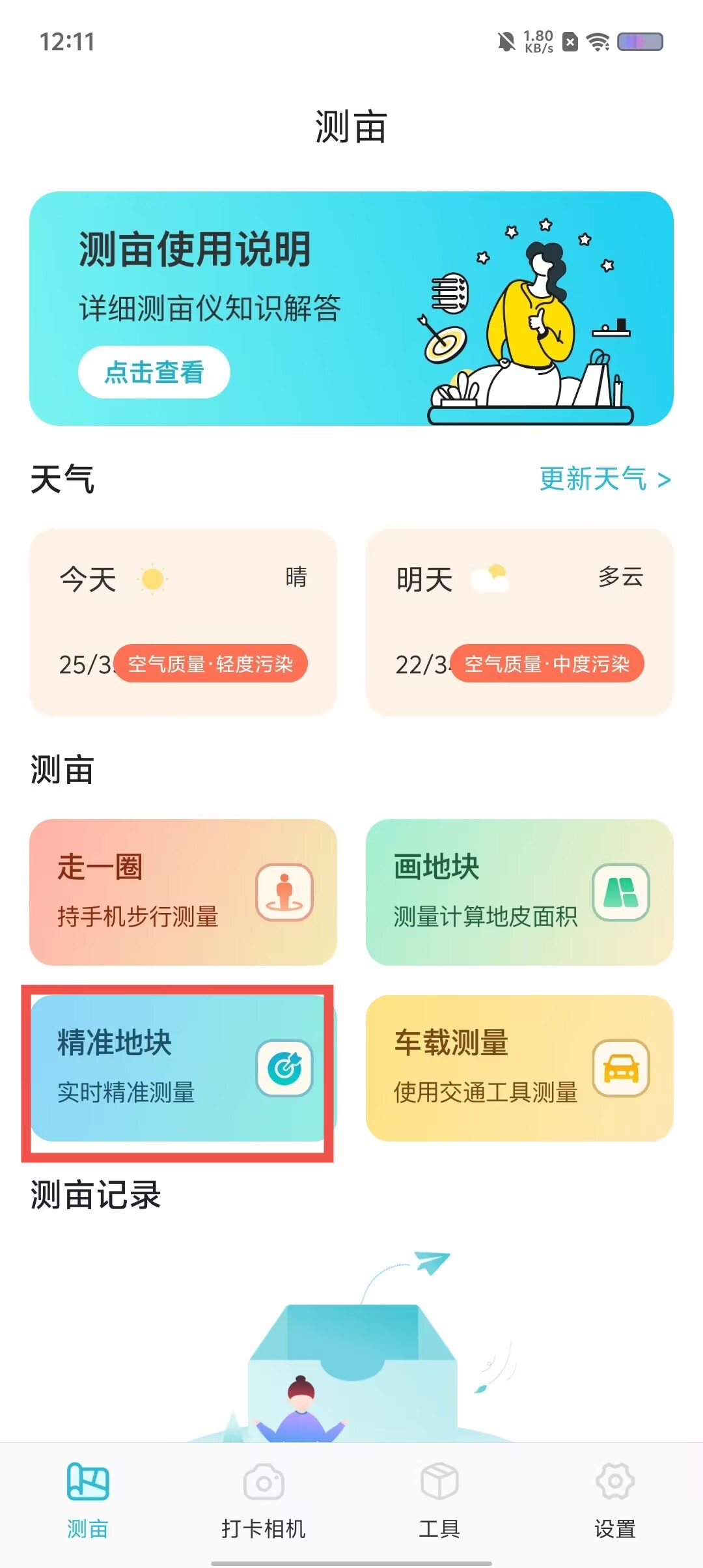The width and height of the screenshot is (703, 1568).
Task: Tap 点击查看 on the usage guide banner
Action: click(154, 372)
